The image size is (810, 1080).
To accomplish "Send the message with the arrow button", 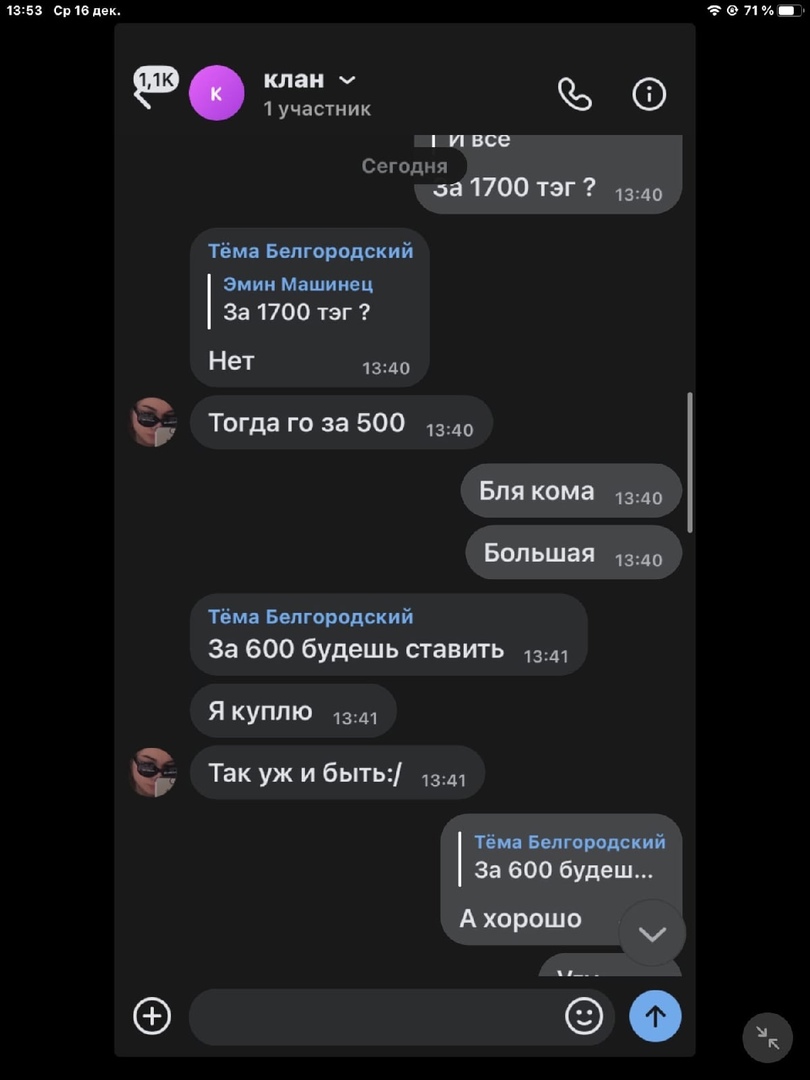I will [655, 1017].
